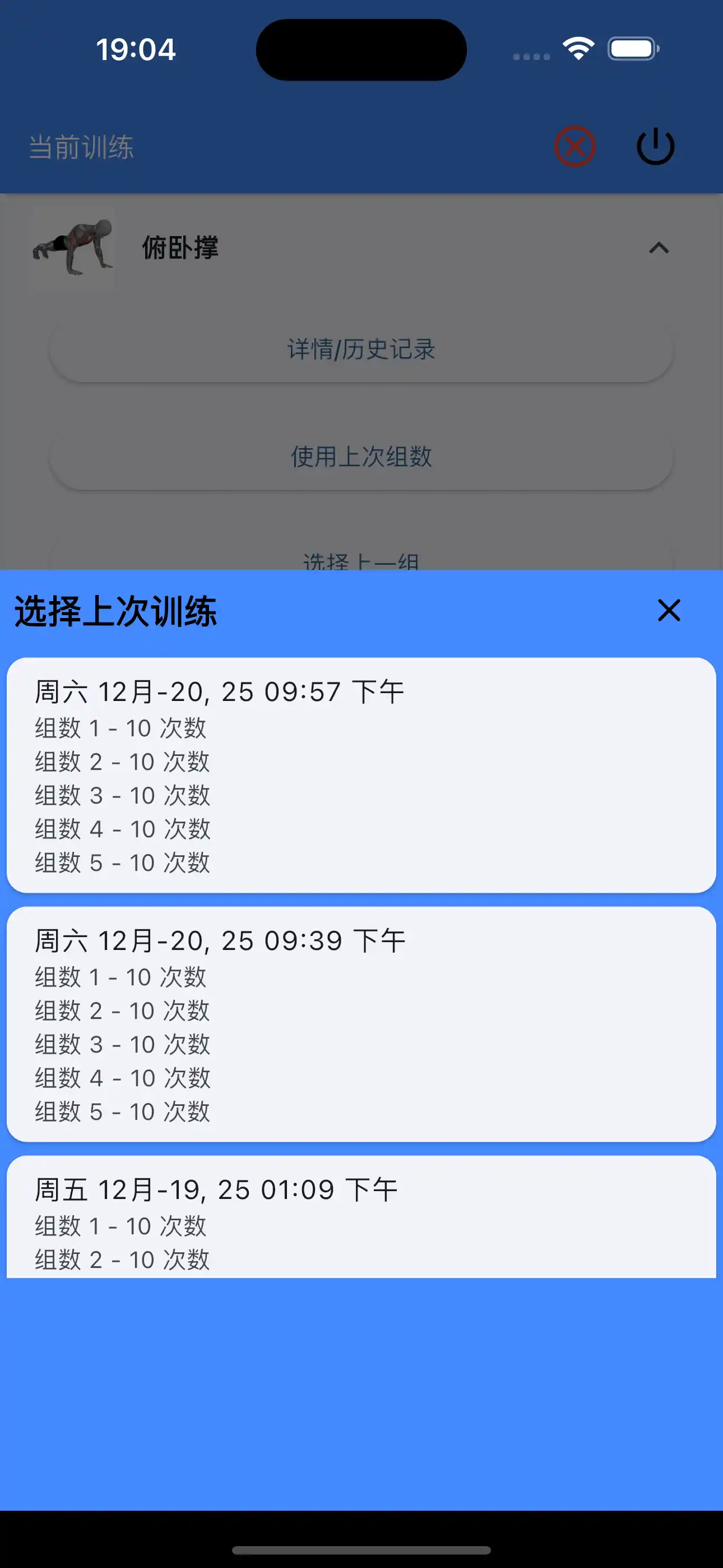The width and height of the screenshot is (723, 1568).
Task: Close the 选择上次训练 selection sheet
Action: [x=668, y=611]
